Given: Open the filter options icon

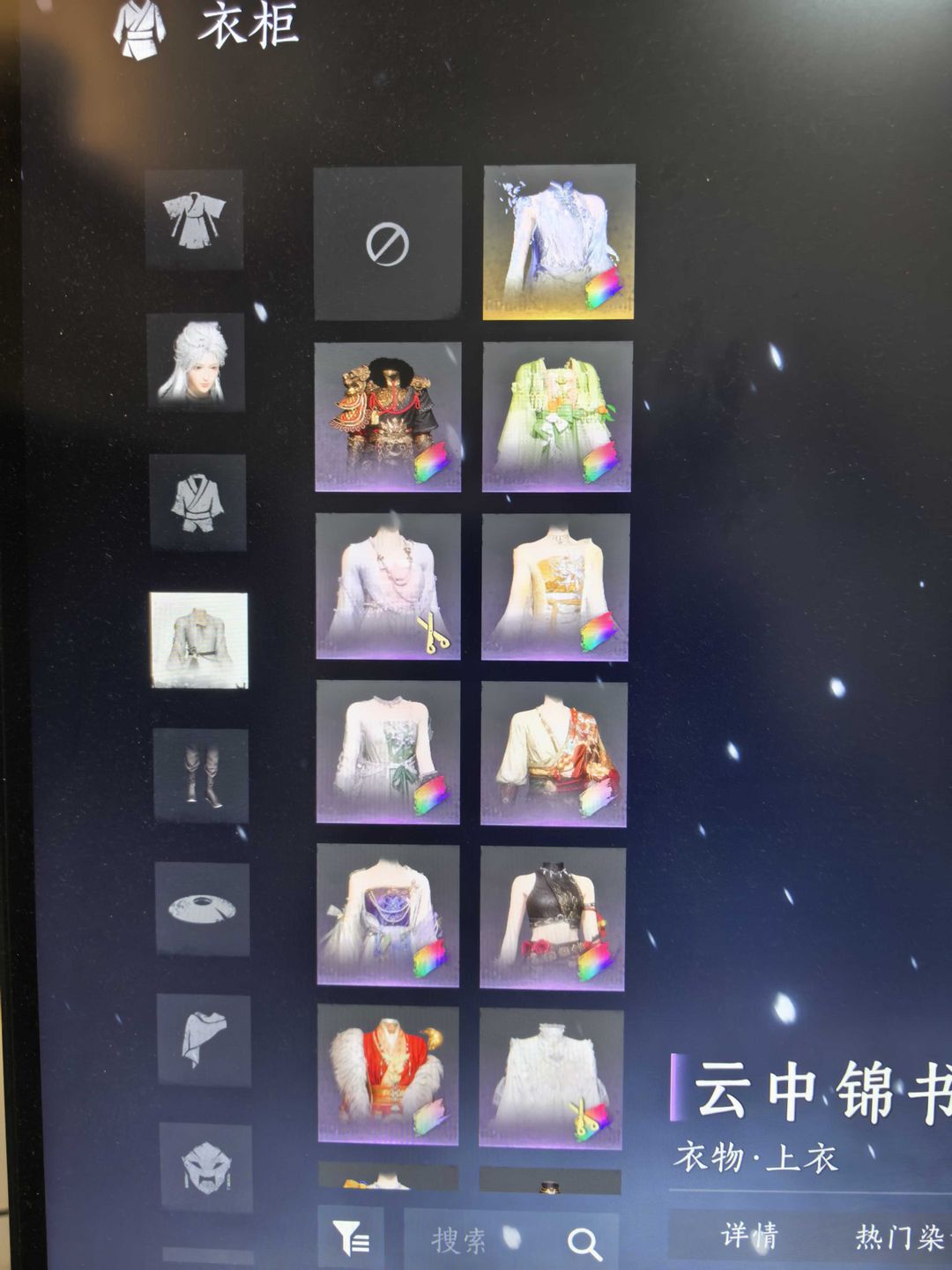Looking at the screenshot, I should tap(351, 1239).
